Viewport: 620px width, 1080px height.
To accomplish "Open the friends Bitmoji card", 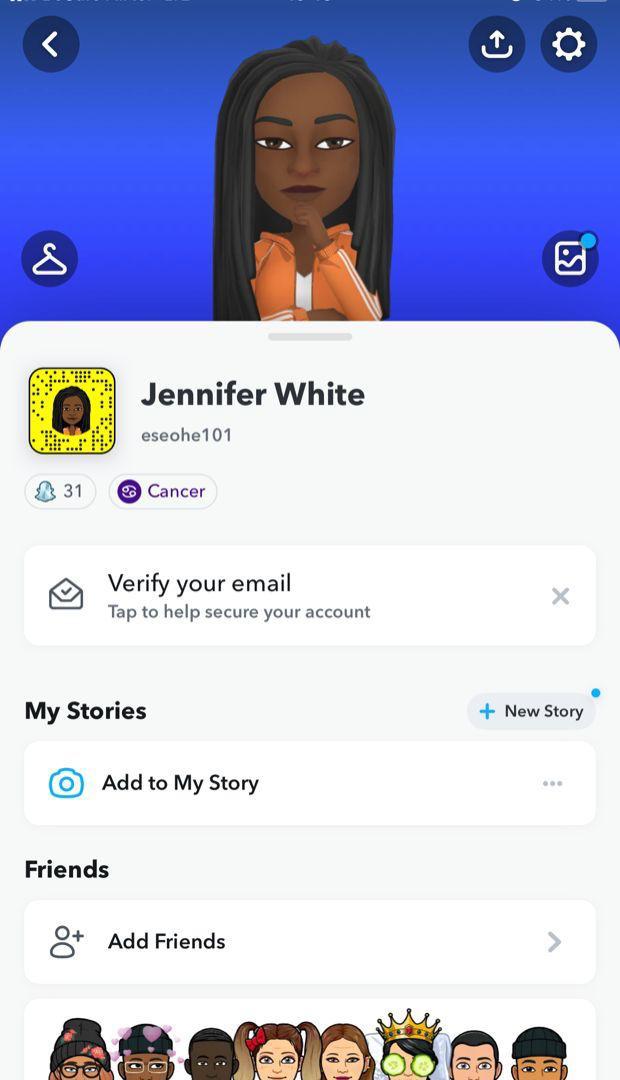I will (x=310, y=1045).
